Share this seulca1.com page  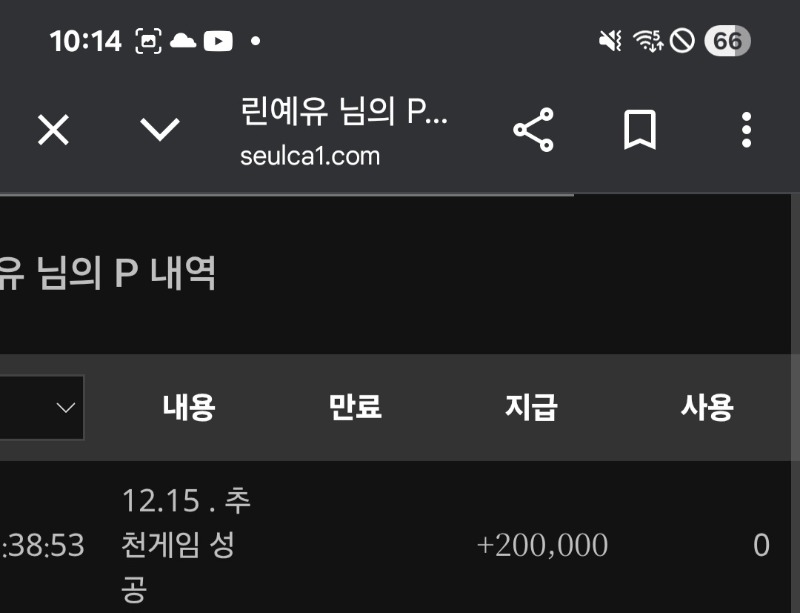533,130
